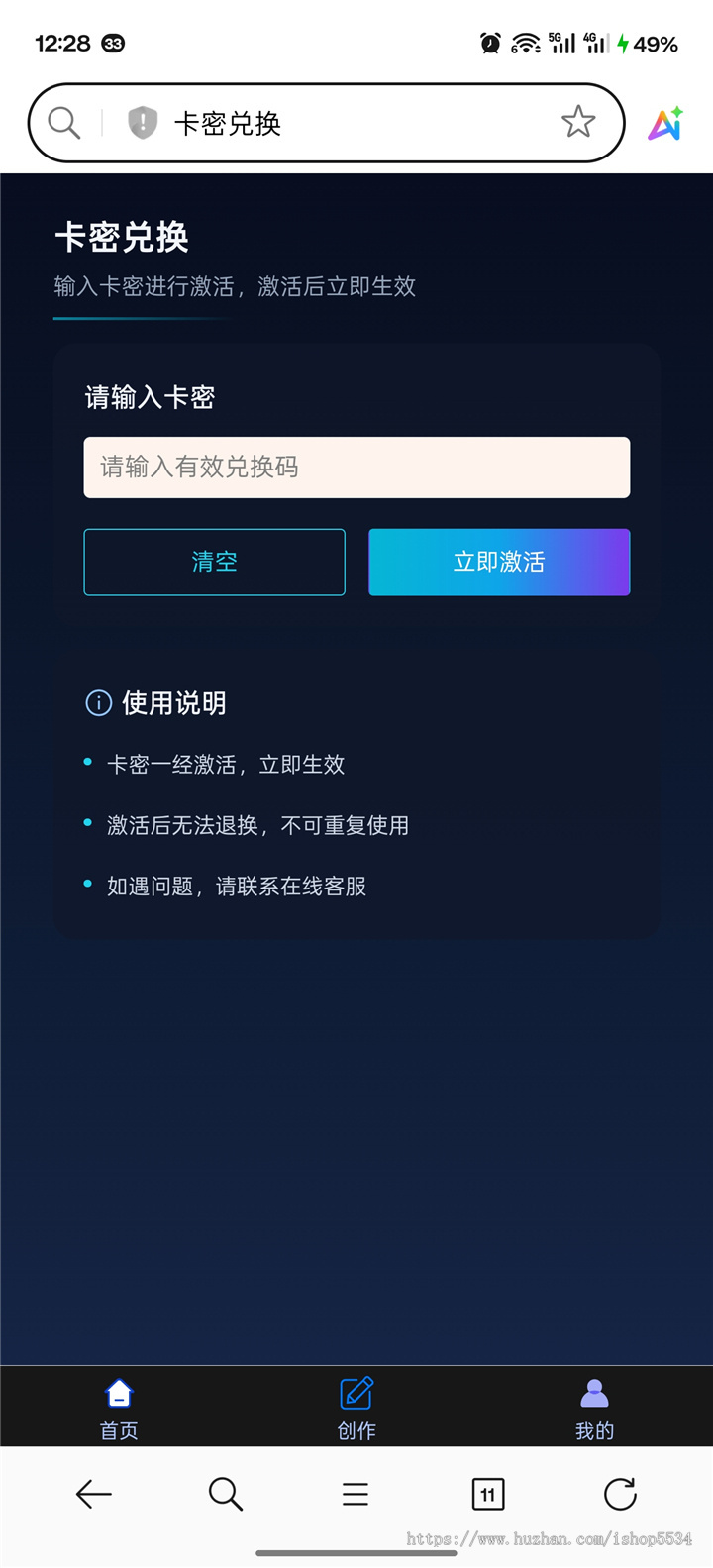Screen dimensions: 713x1568
Task: Open the AI assistant icon beside address bar
Action: 664,122
